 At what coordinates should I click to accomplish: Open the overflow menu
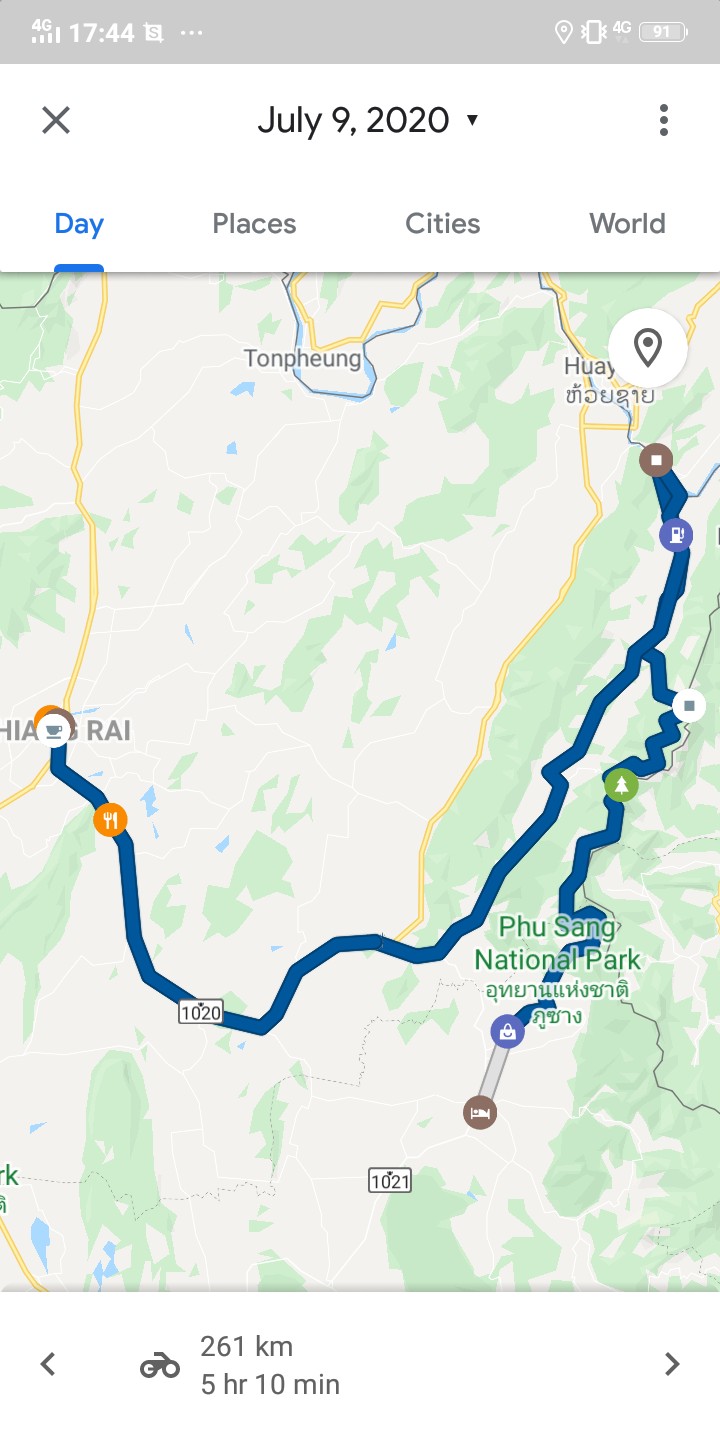click(663, 121)
